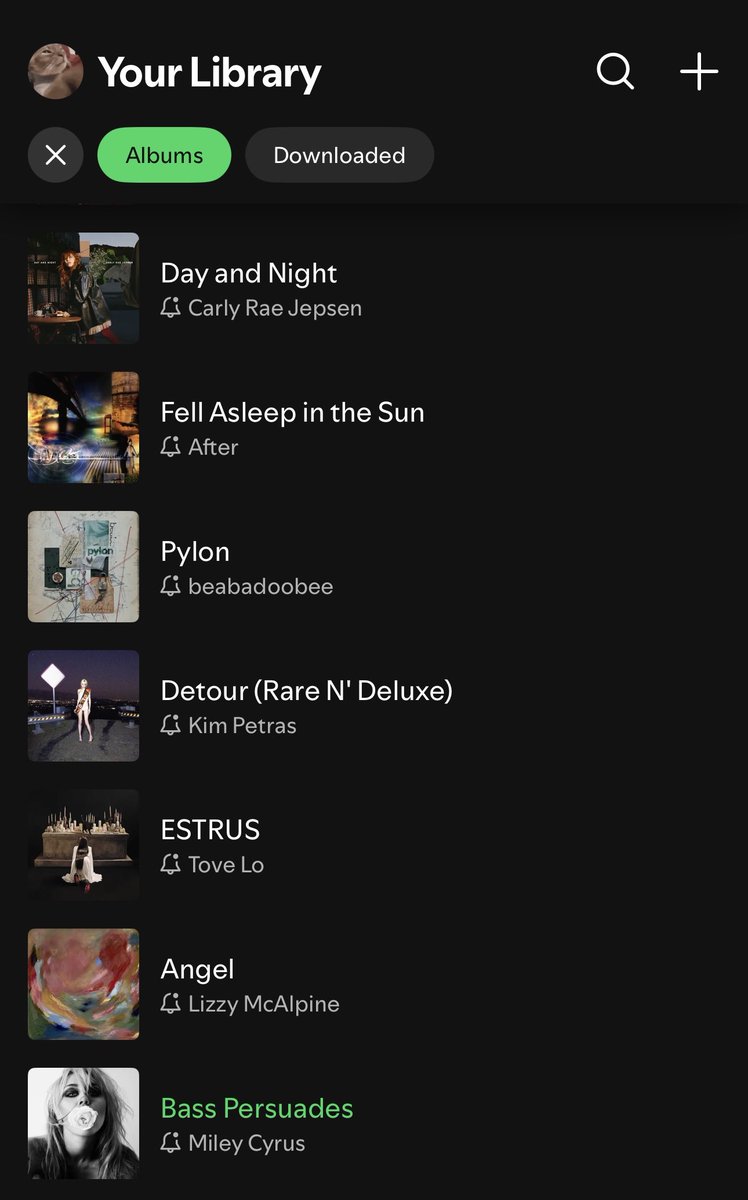Open Detour (Rare N' Deluxe) album
Screen dimensions: 748x1200
(374, 706)
